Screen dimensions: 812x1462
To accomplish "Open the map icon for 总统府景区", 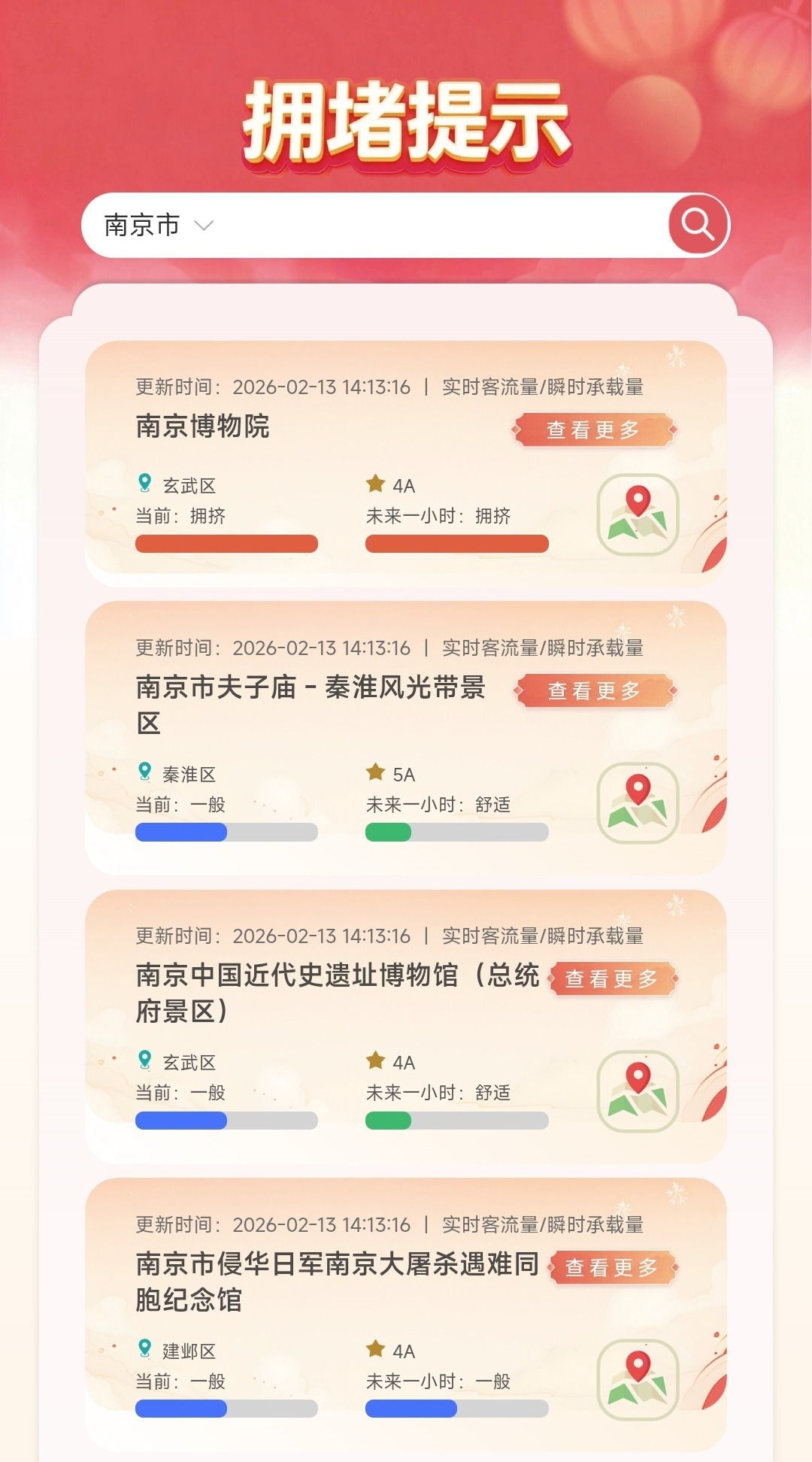I will (x=638, y=1090).
